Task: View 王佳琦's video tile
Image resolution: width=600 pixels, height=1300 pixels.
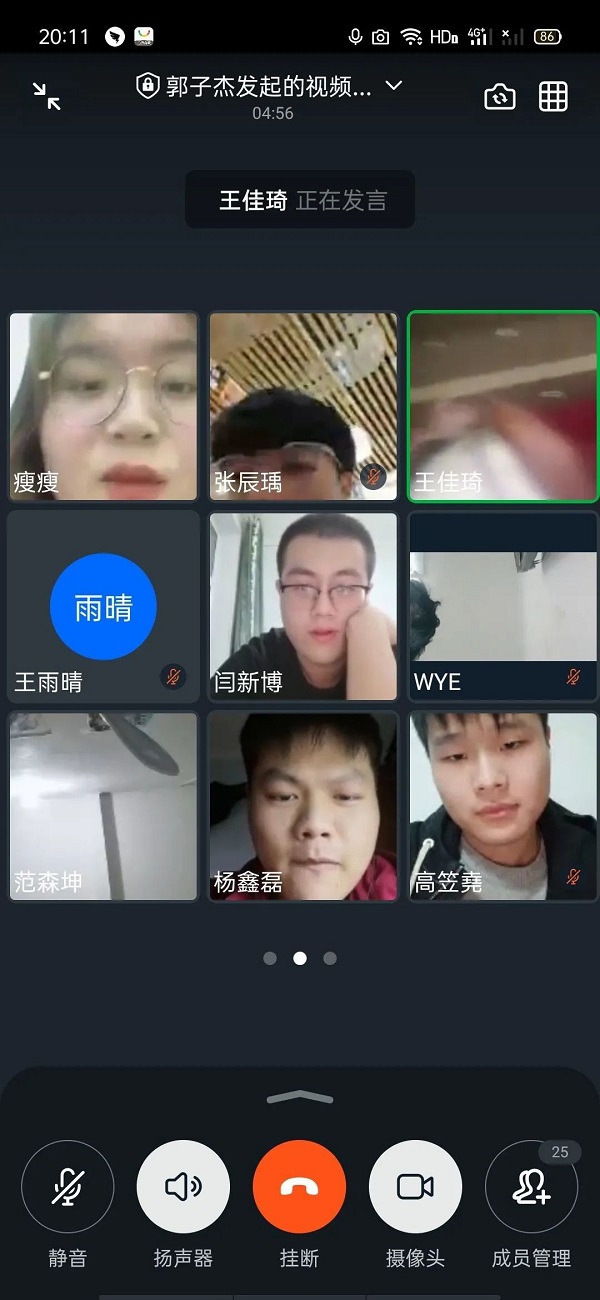Action: coord(503,406)
